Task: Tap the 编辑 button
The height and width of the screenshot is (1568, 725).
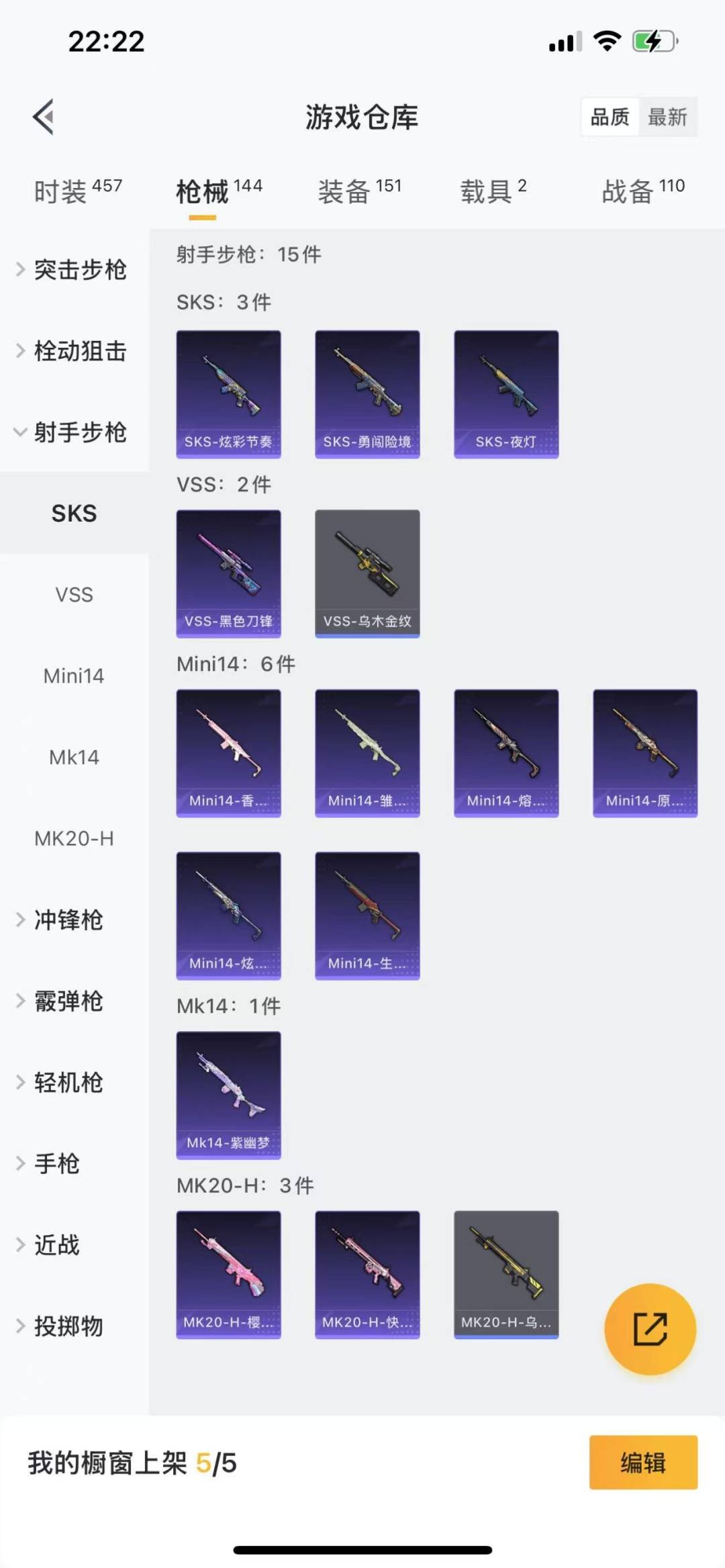Action: (x=643, y=1463)
